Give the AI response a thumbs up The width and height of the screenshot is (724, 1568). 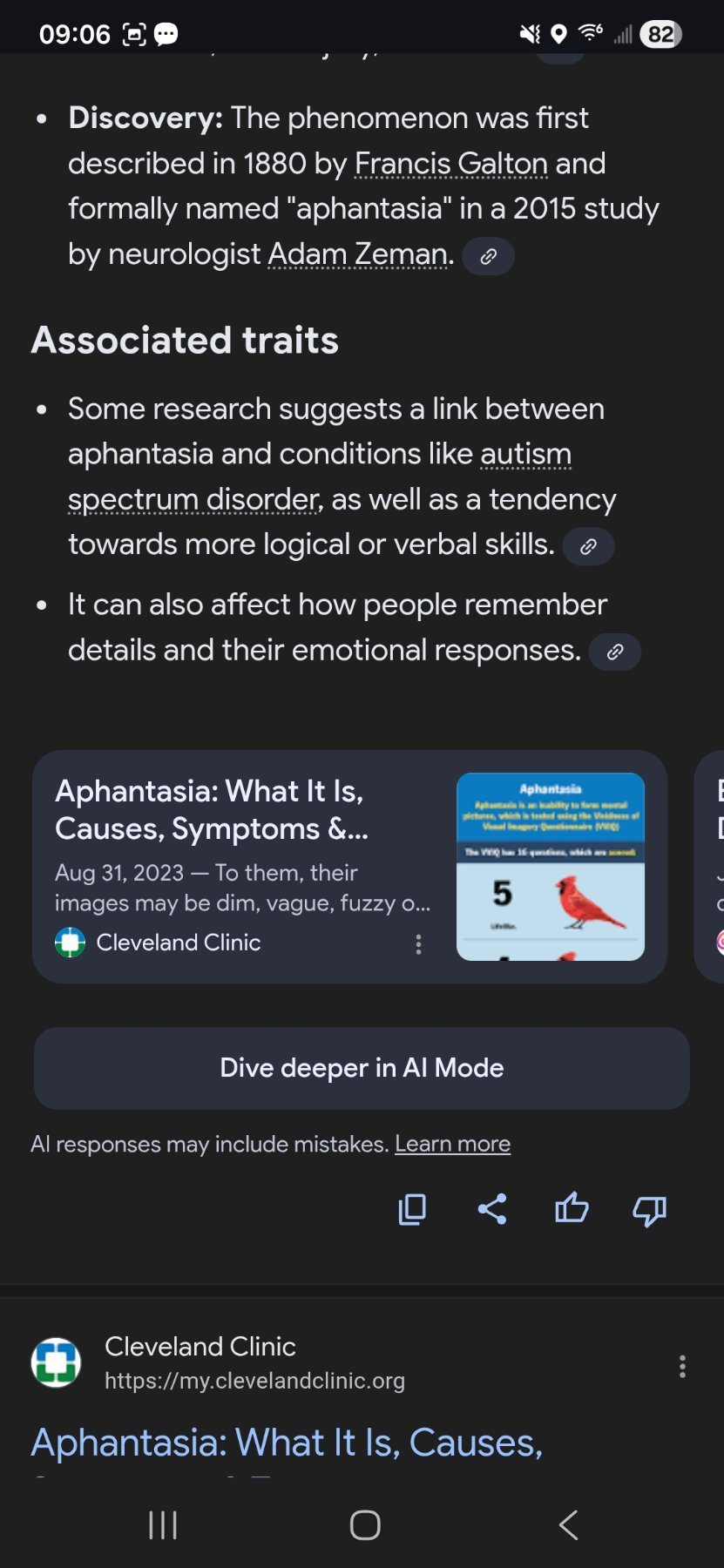572,1209
